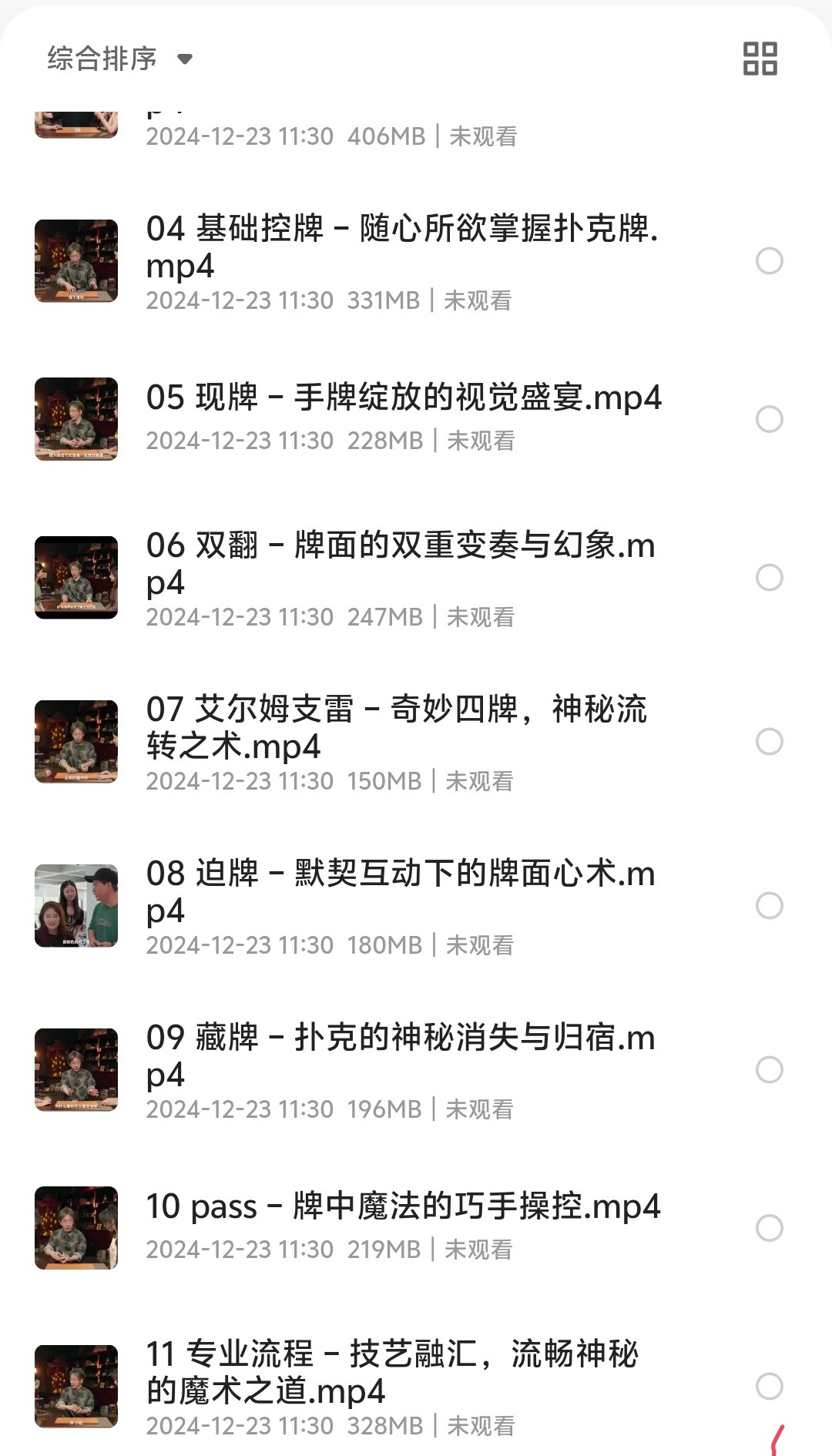The image size is (832, 1456).
Task: Open video 04 基础控牌
Action: [x=401, y=247]
